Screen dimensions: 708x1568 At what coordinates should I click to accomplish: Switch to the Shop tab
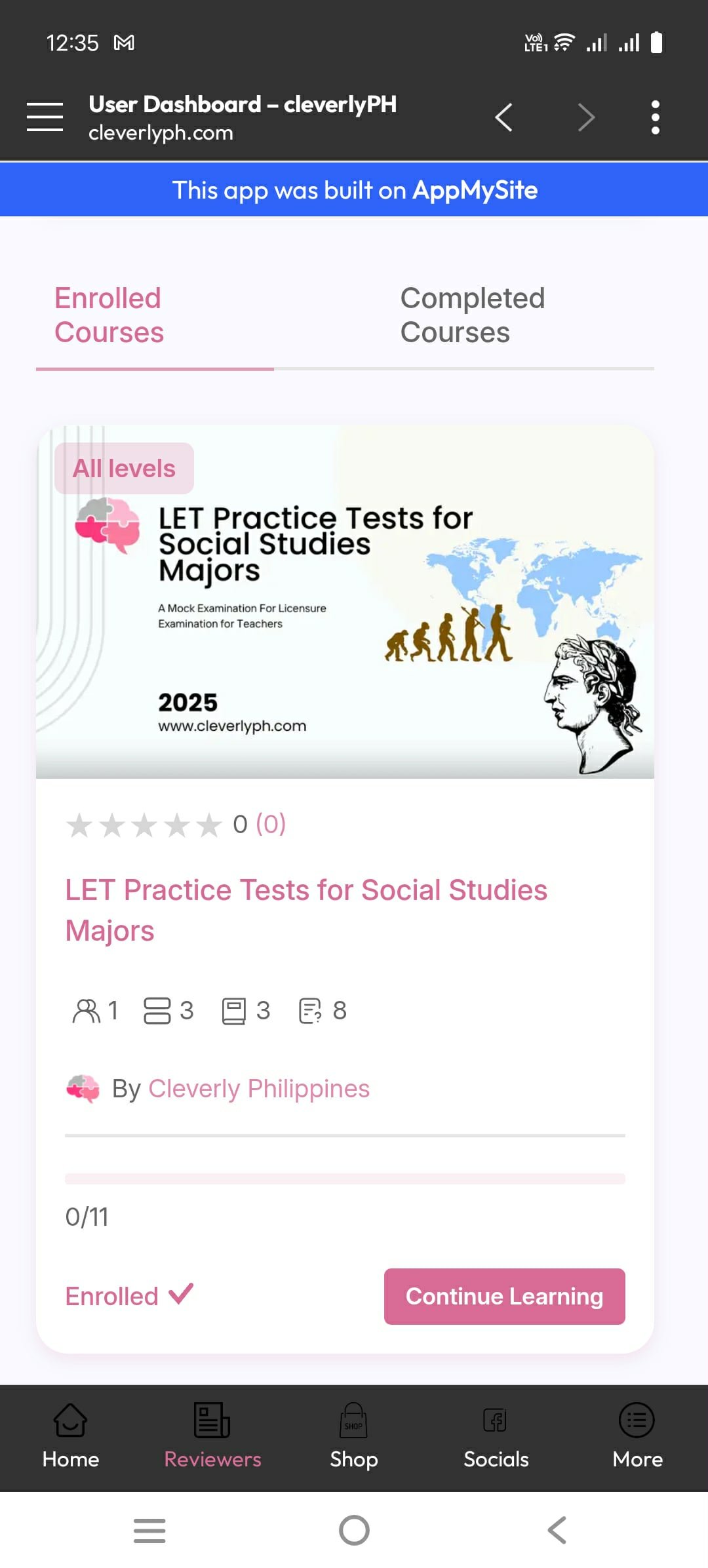(354, 1436)
